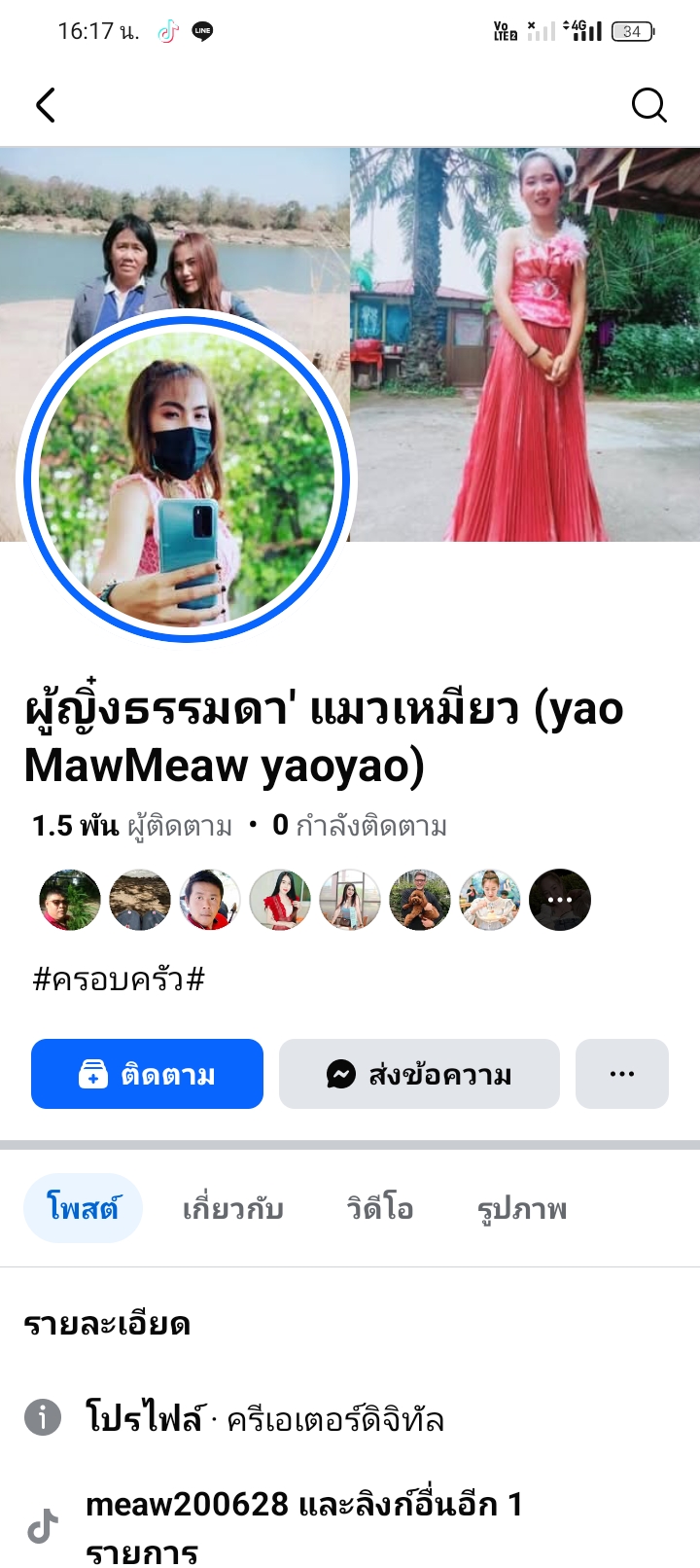Show more followers via the dark dots avatar
The width and height of the screenshot is (700, 1568).
(x=560, y=900)
